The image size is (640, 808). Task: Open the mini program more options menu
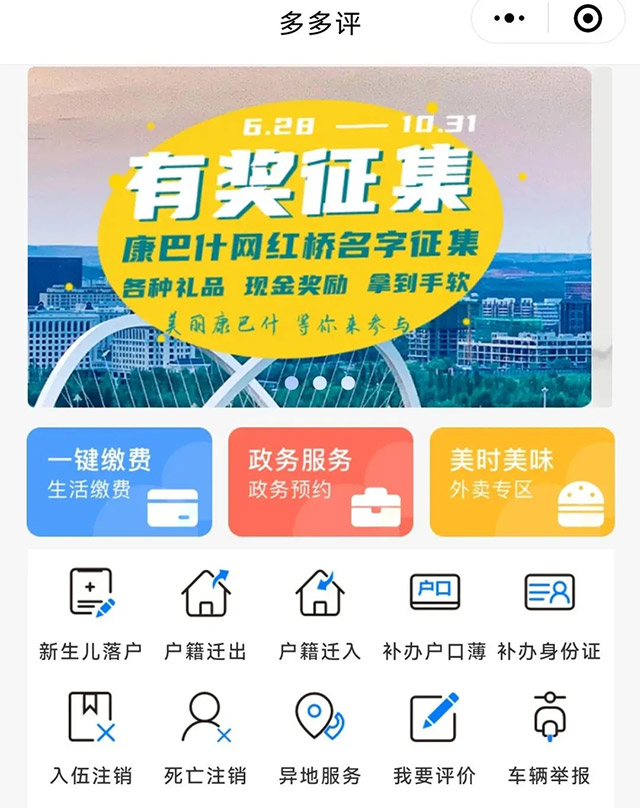coord(509,19)
